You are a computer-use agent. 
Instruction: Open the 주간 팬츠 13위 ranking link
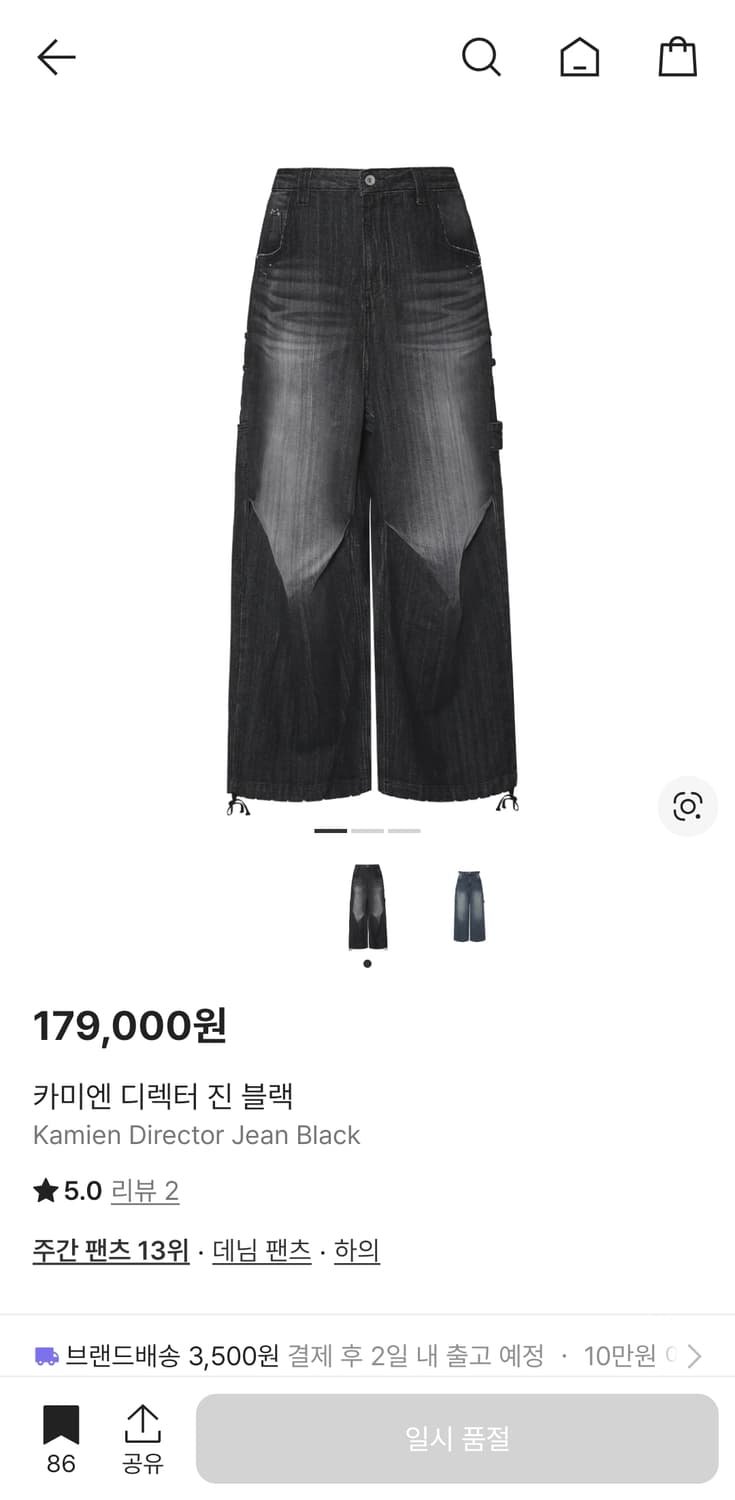click(x=111, y=1250)
